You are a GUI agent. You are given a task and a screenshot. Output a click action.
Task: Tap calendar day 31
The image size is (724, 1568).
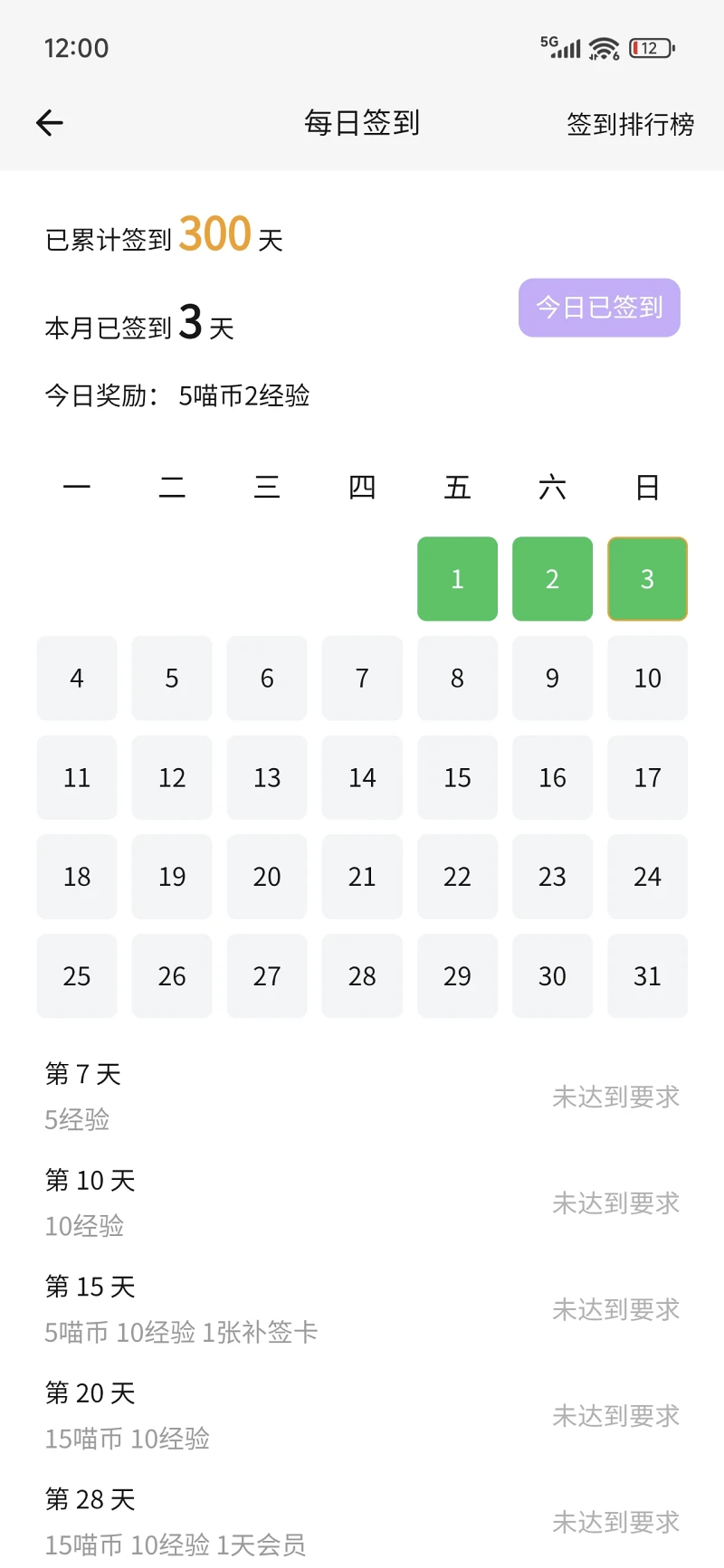(647, 976)
